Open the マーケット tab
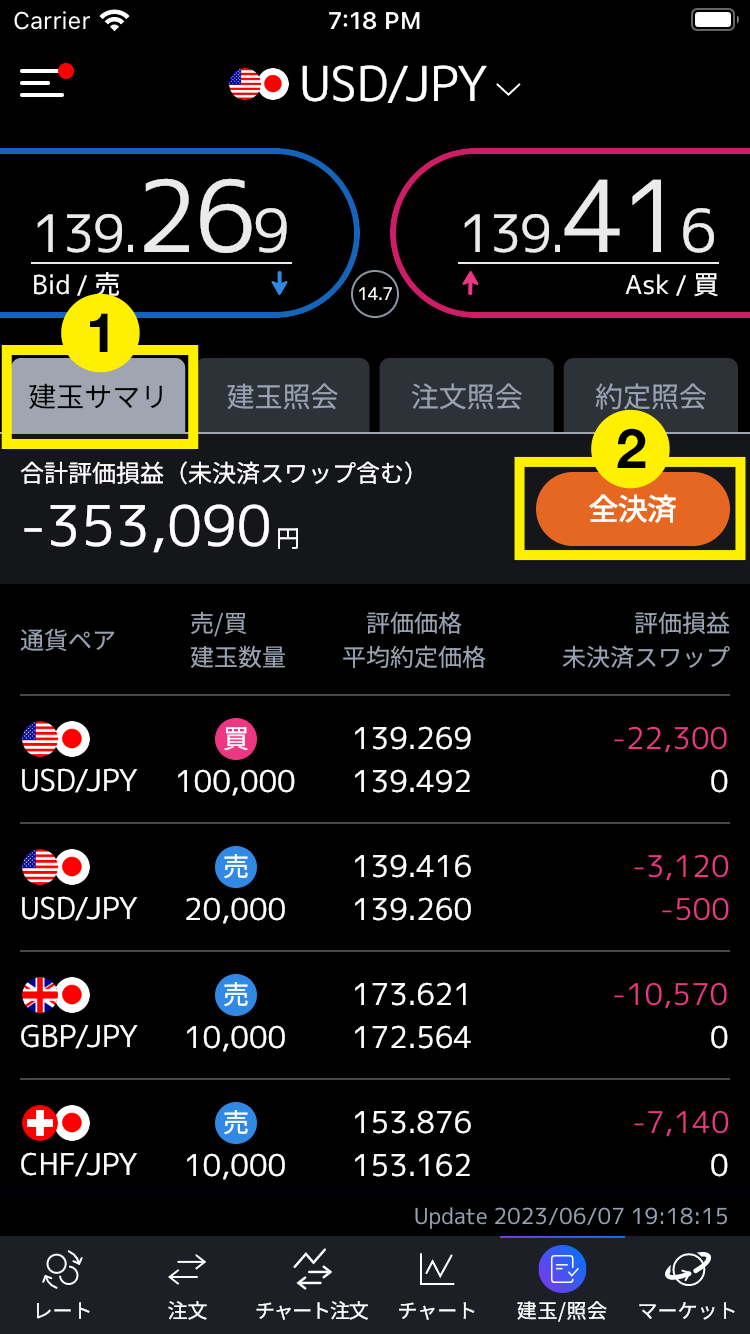 [687, 1286]
